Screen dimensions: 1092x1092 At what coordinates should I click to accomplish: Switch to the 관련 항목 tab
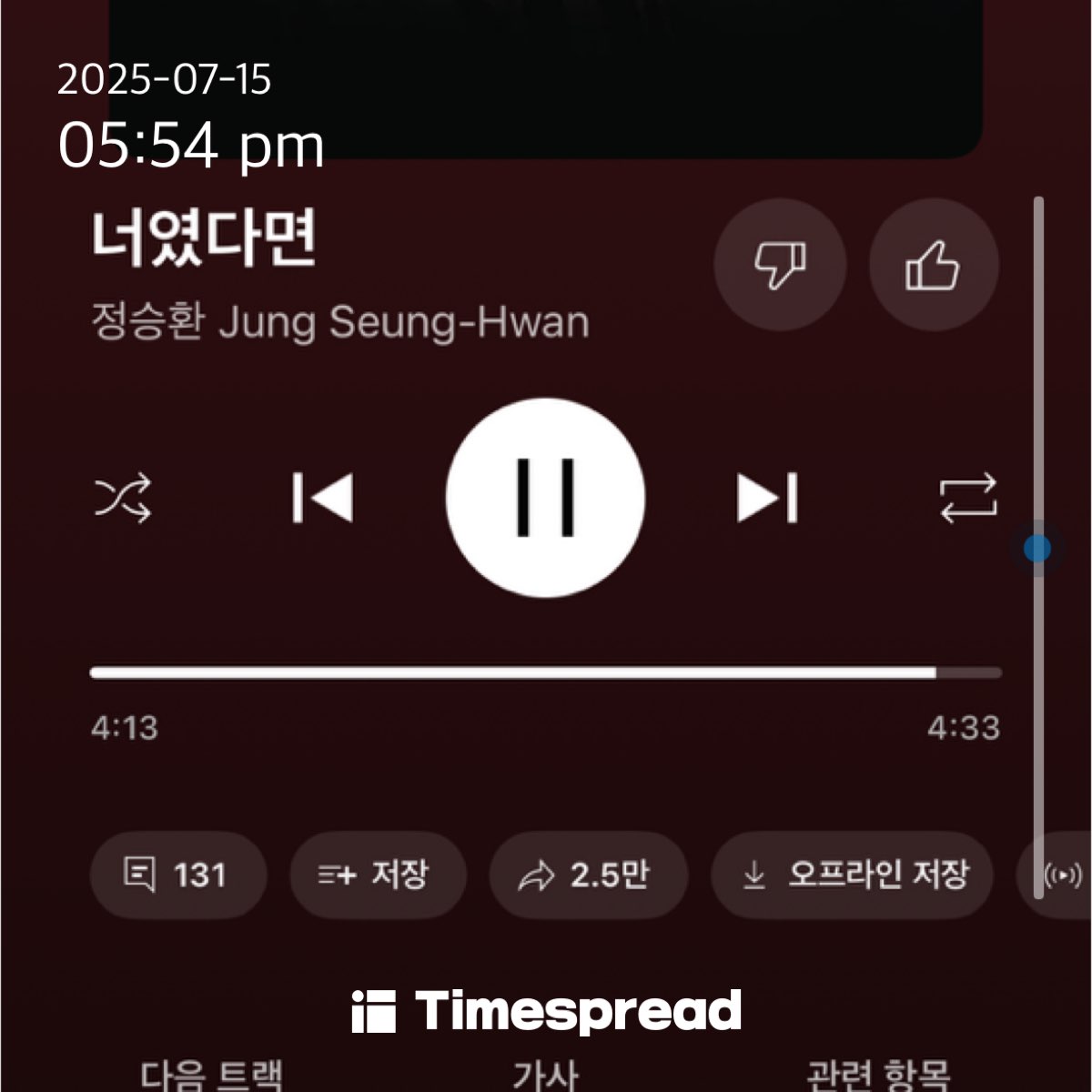pyautogui.click(x=877, y=1076)
